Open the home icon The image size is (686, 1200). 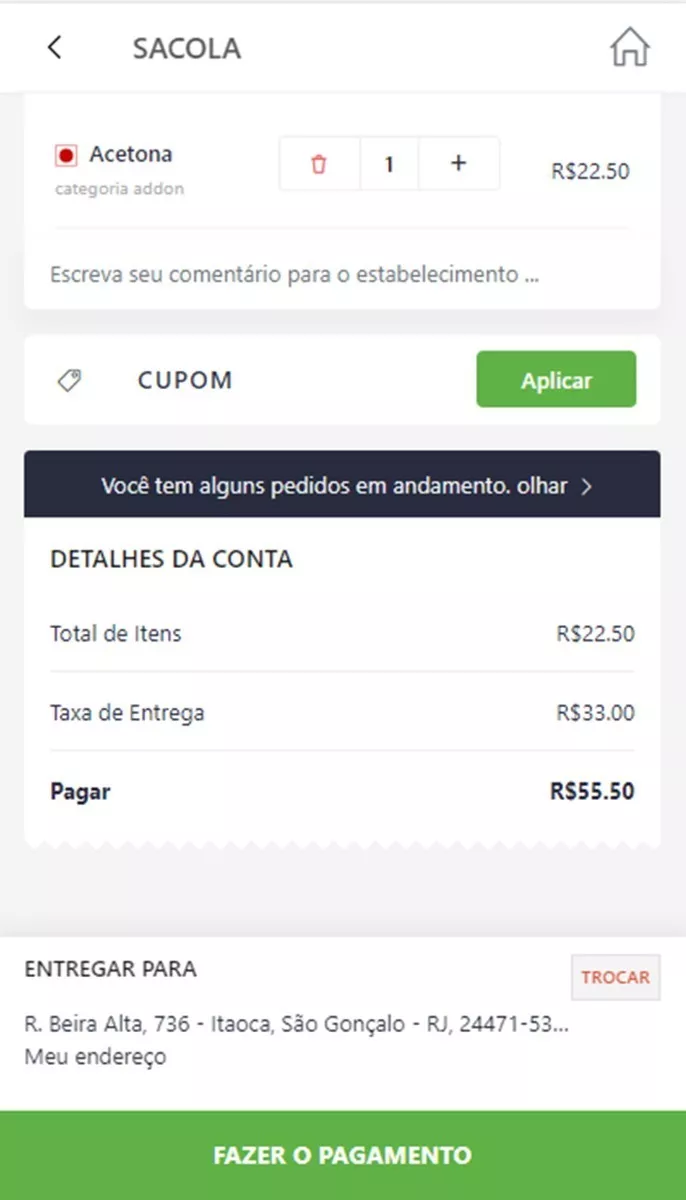(x=630, y=47)
